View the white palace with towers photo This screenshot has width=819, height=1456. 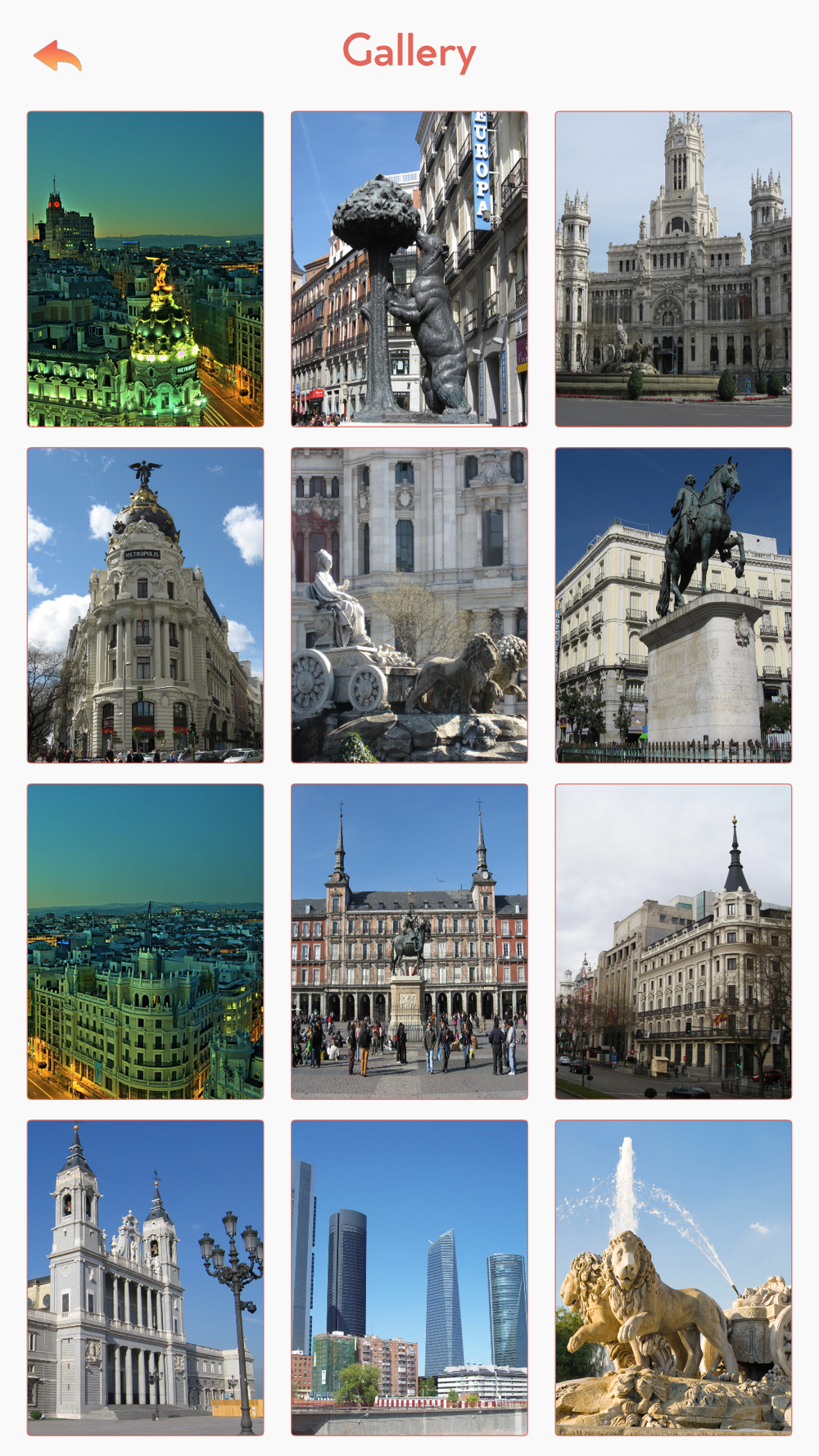click(673, 269)
